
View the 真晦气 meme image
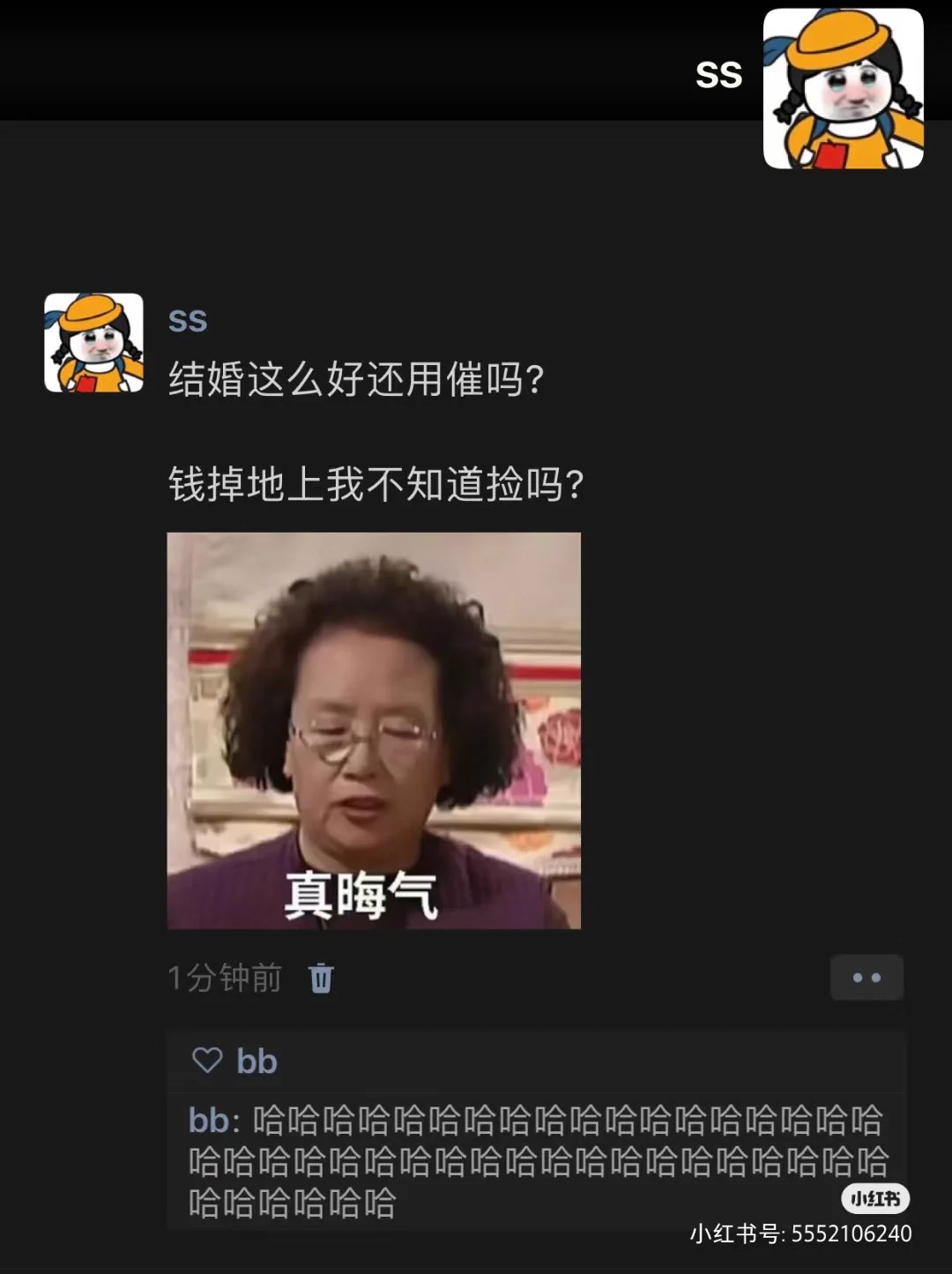tap(374, 730)
